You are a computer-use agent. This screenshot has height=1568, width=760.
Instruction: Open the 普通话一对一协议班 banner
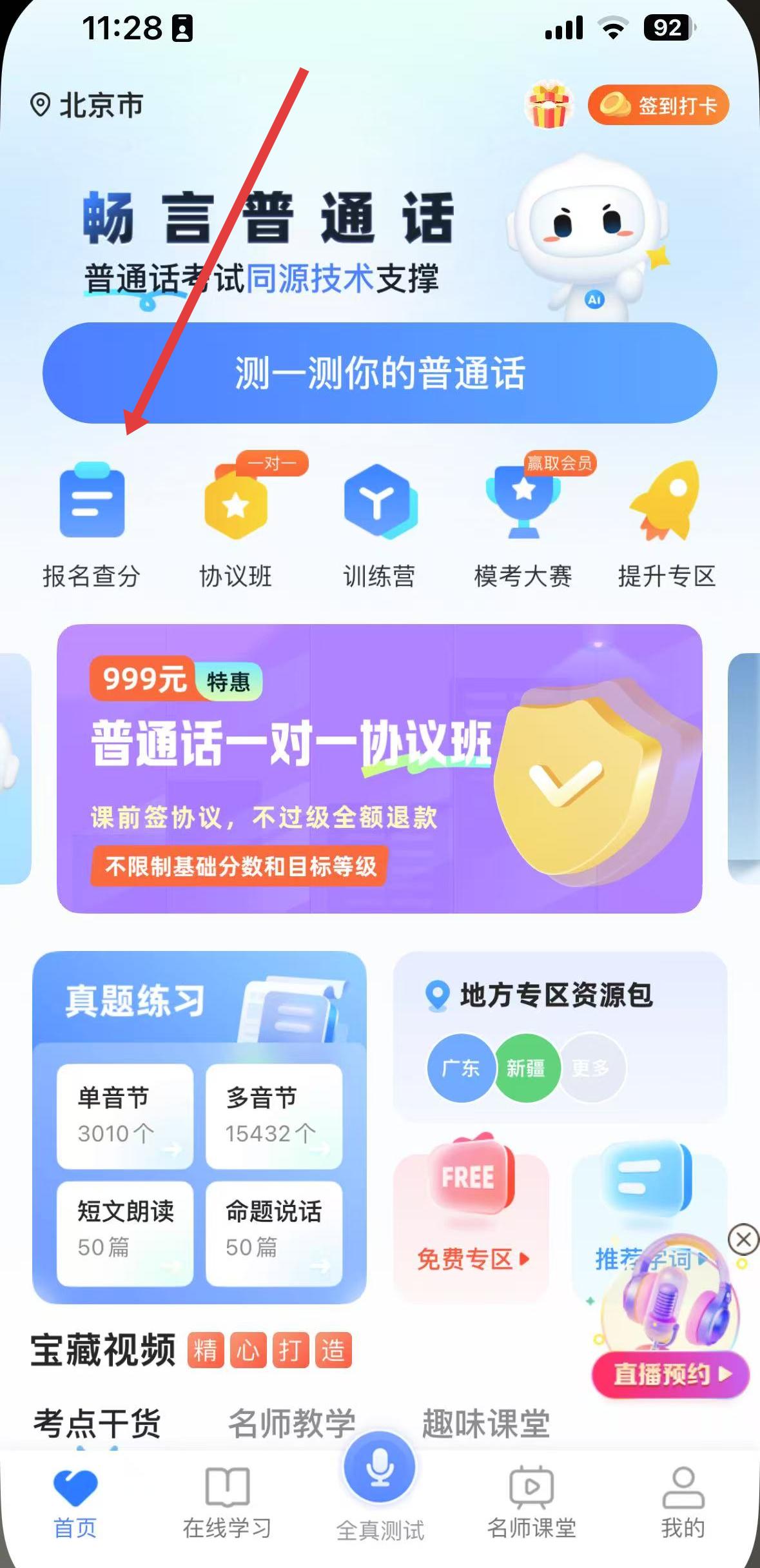pyautogui.click(x=380, y=769)
